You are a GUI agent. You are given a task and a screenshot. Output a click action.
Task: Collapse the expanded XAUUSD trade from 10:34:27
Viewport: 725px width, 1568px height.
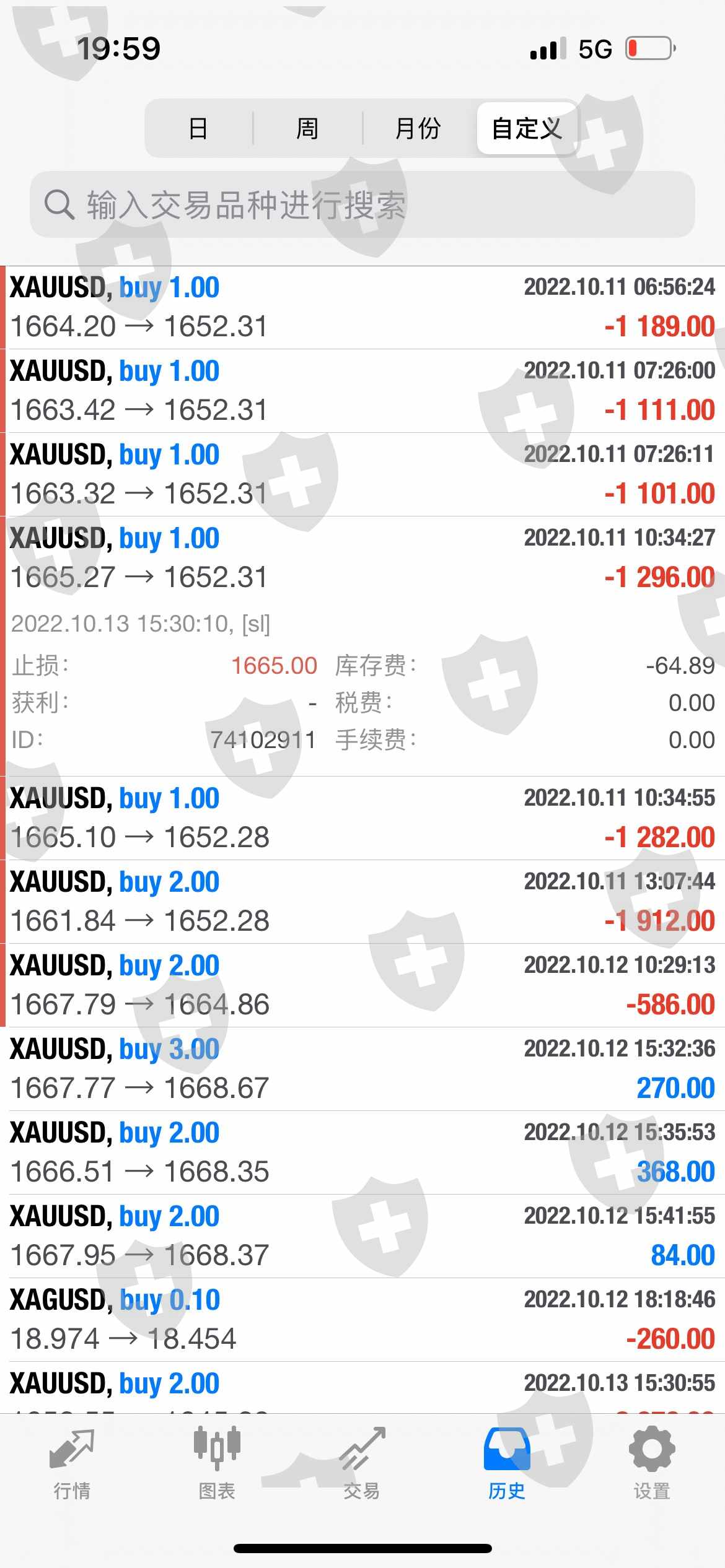click(362, 647)
